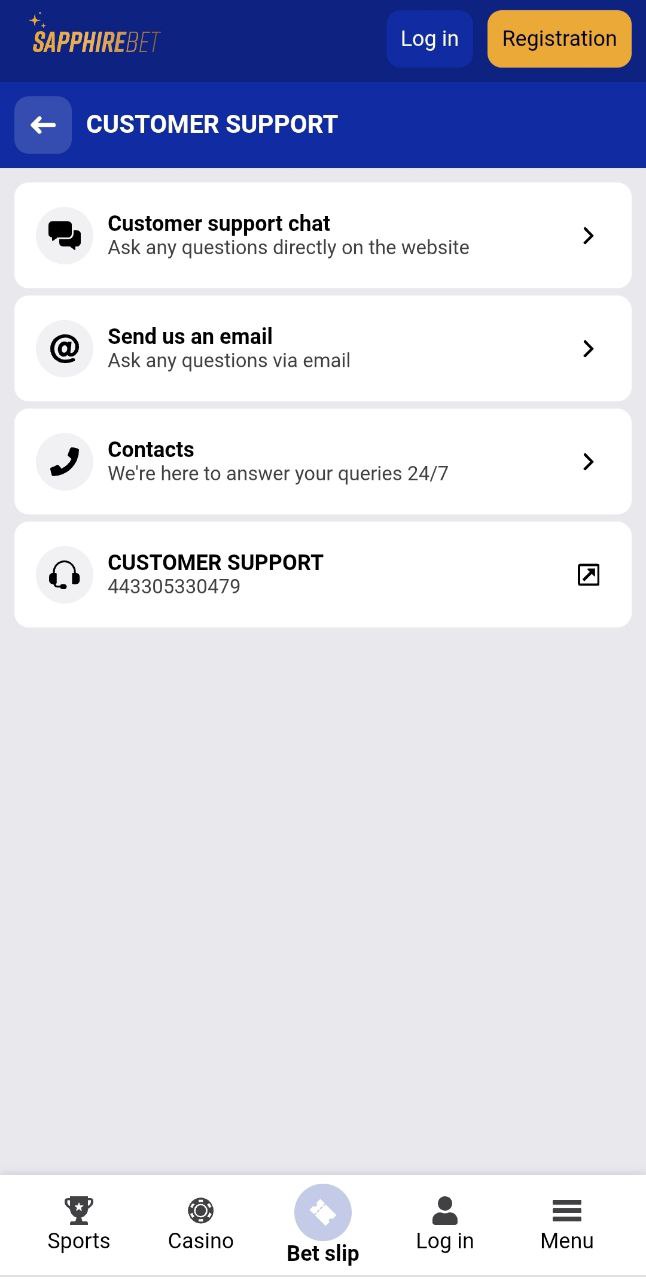Viewport: 646px width, 1280px height.
Task: Open the Registration page
Action: 559,39
